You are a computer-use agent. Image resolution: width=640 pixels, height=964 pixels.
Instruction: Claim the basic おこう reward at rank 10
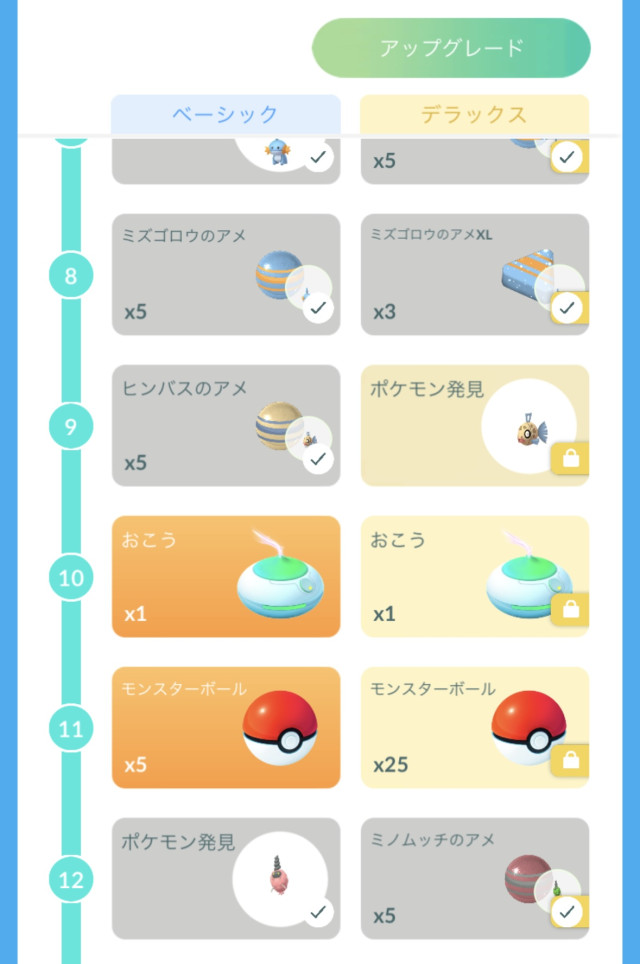click(226, 577)
